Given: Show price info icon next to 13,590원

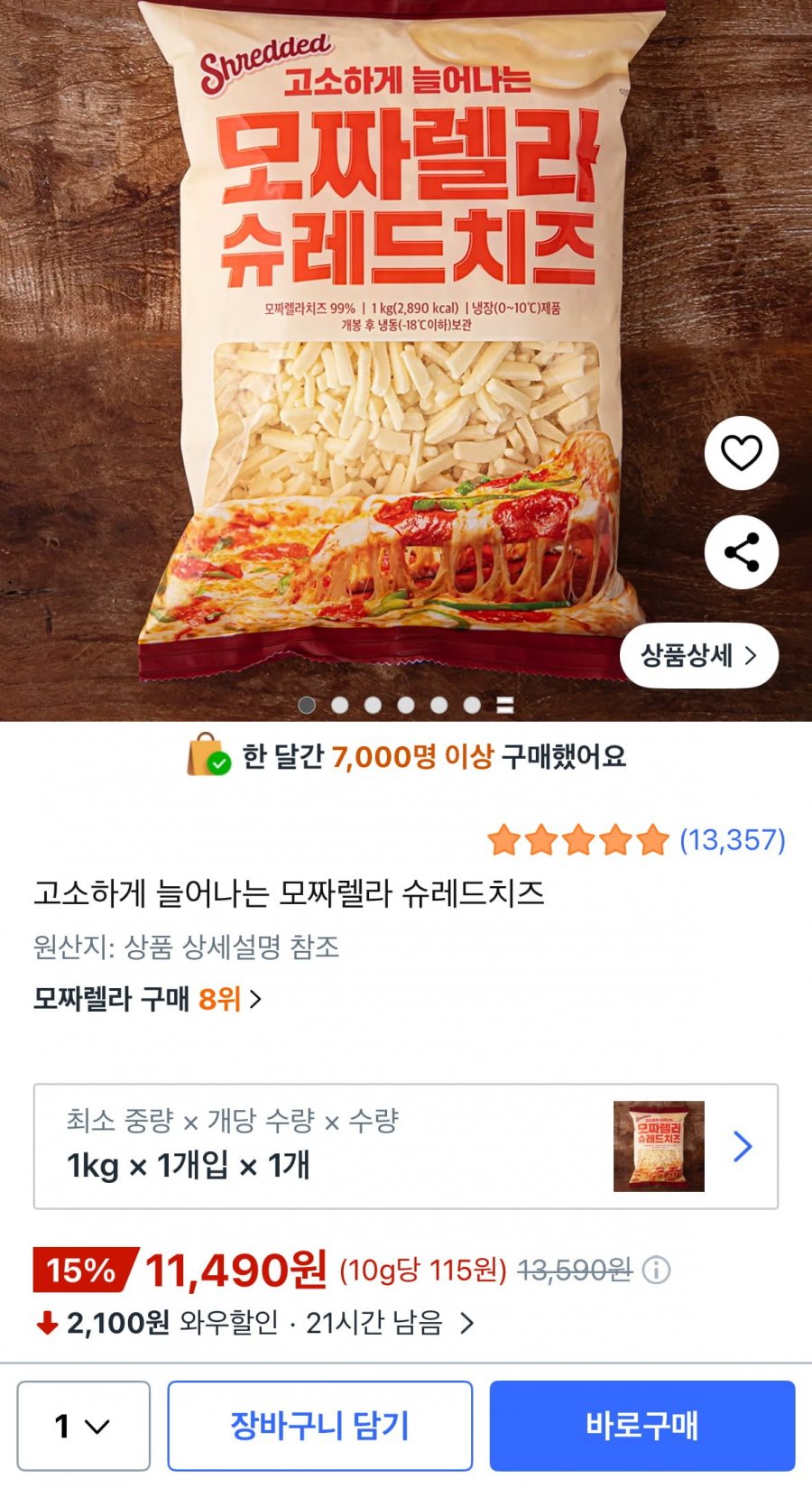Looking at the screenshot, I should coord(656,1271).
